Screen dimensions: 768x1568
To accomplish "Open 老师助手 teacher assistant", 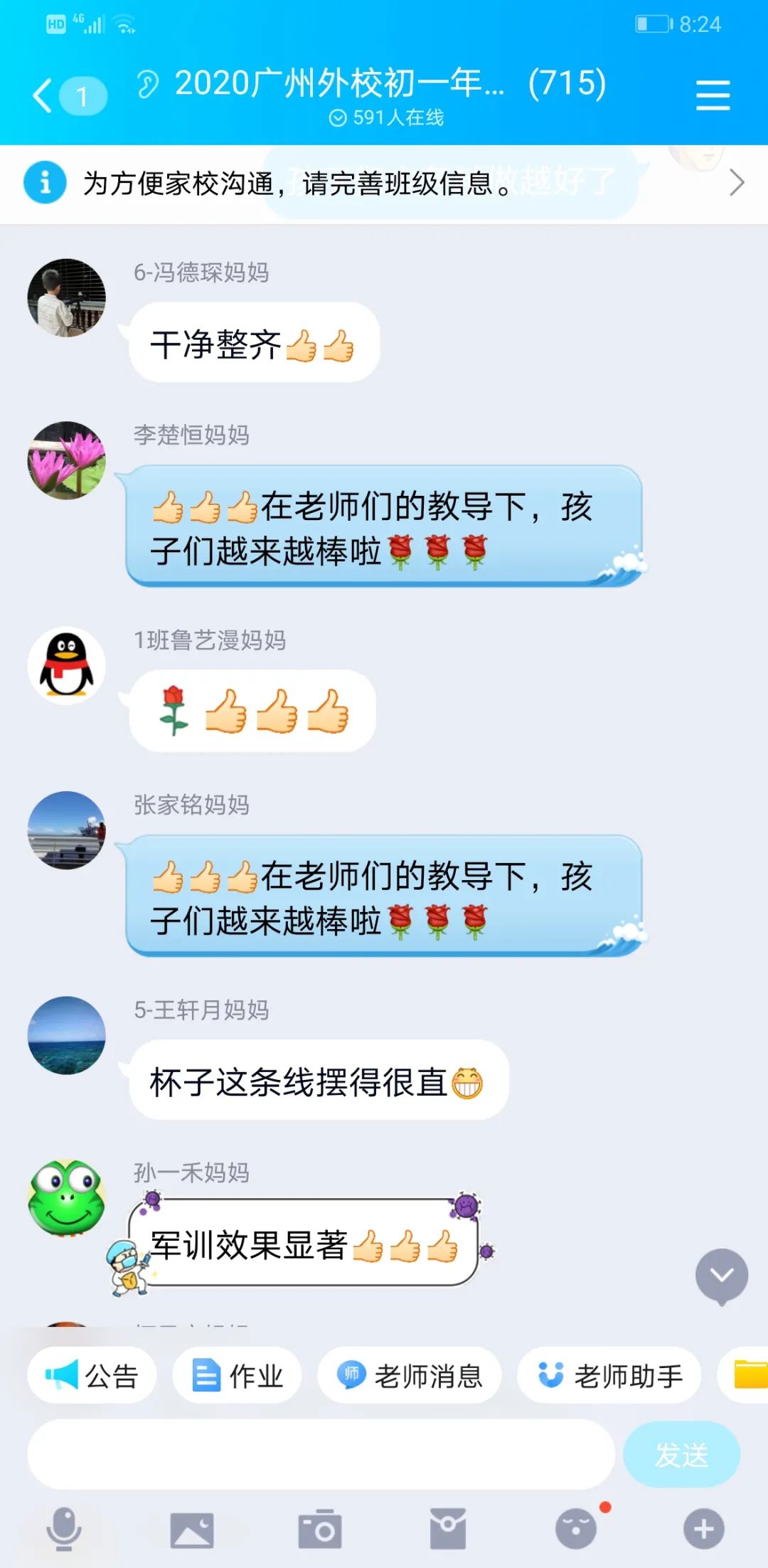I will 609,1375.
